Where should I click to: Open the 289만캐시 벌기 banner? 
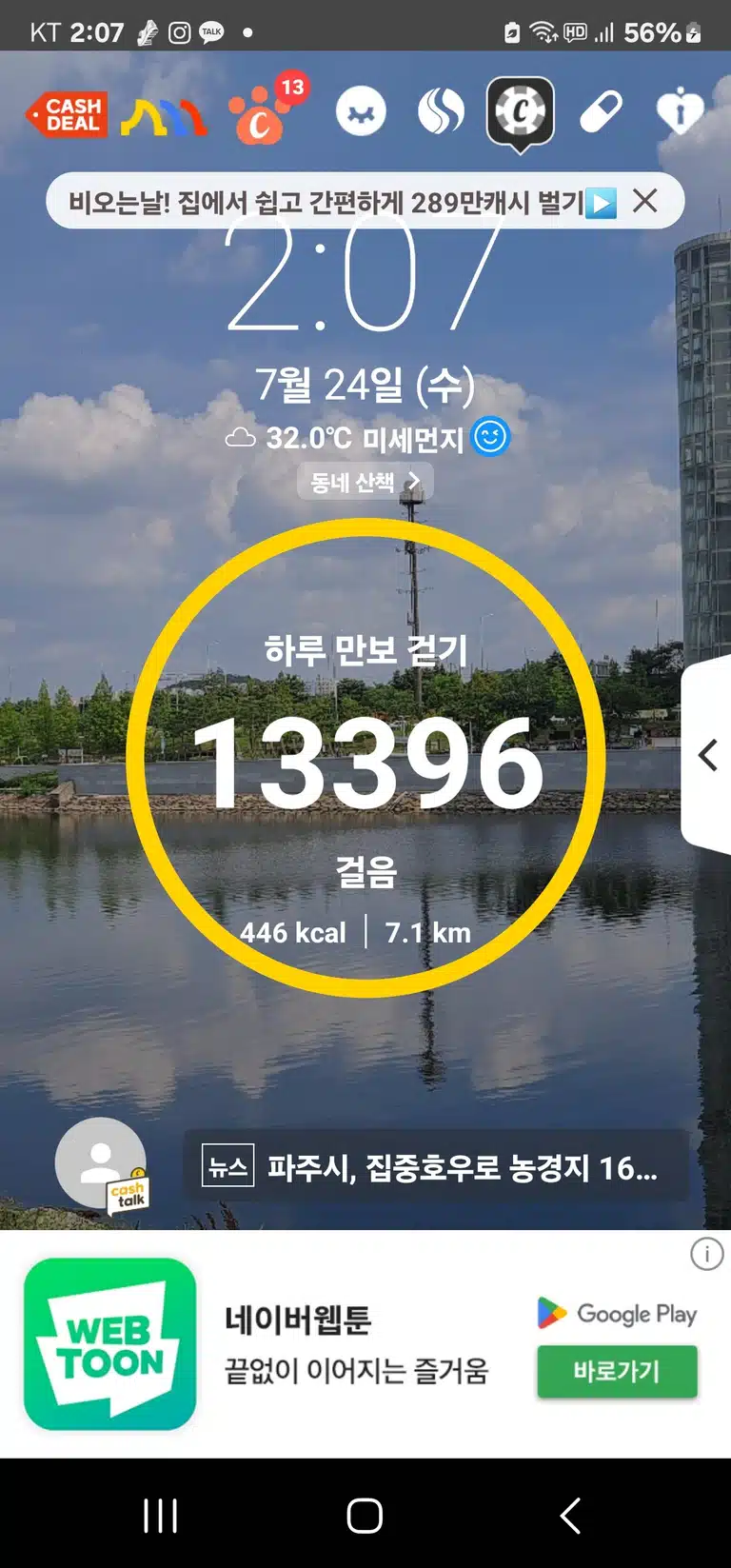343,201
